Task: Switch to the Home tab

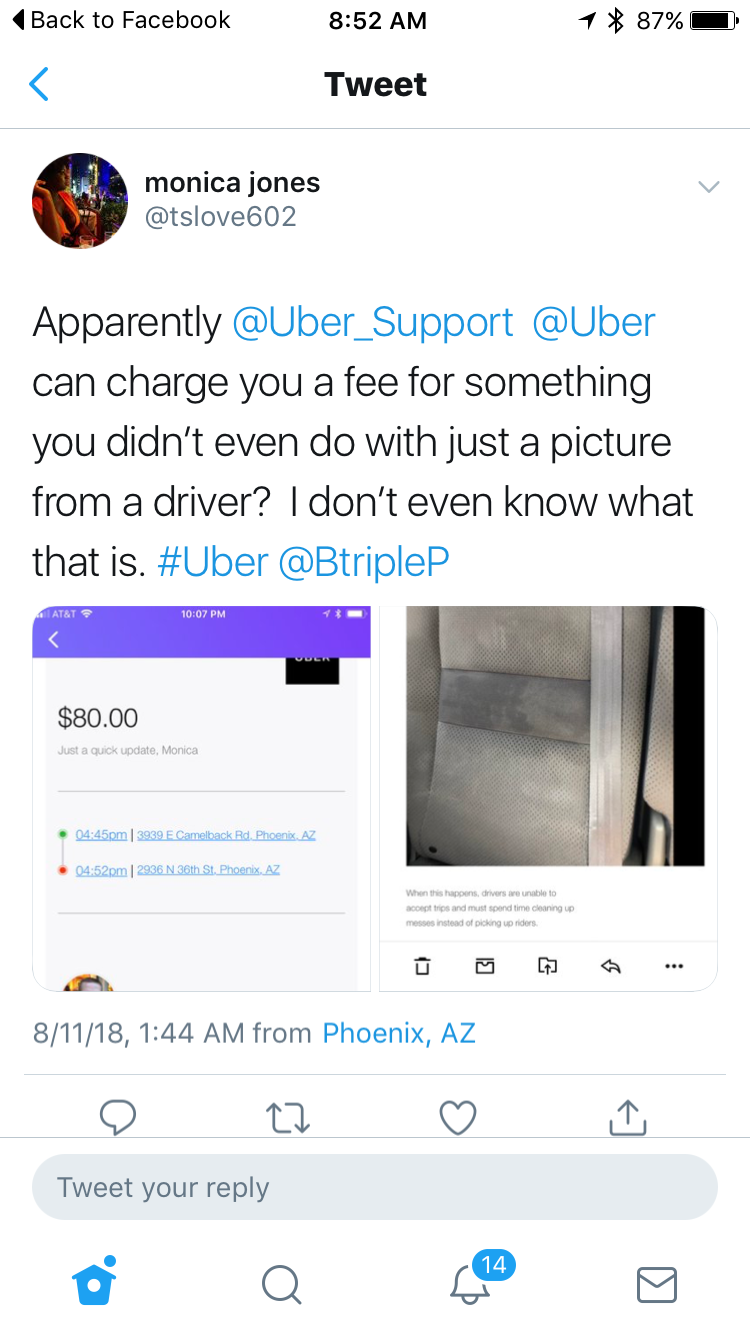Action: coord(95,1283)
